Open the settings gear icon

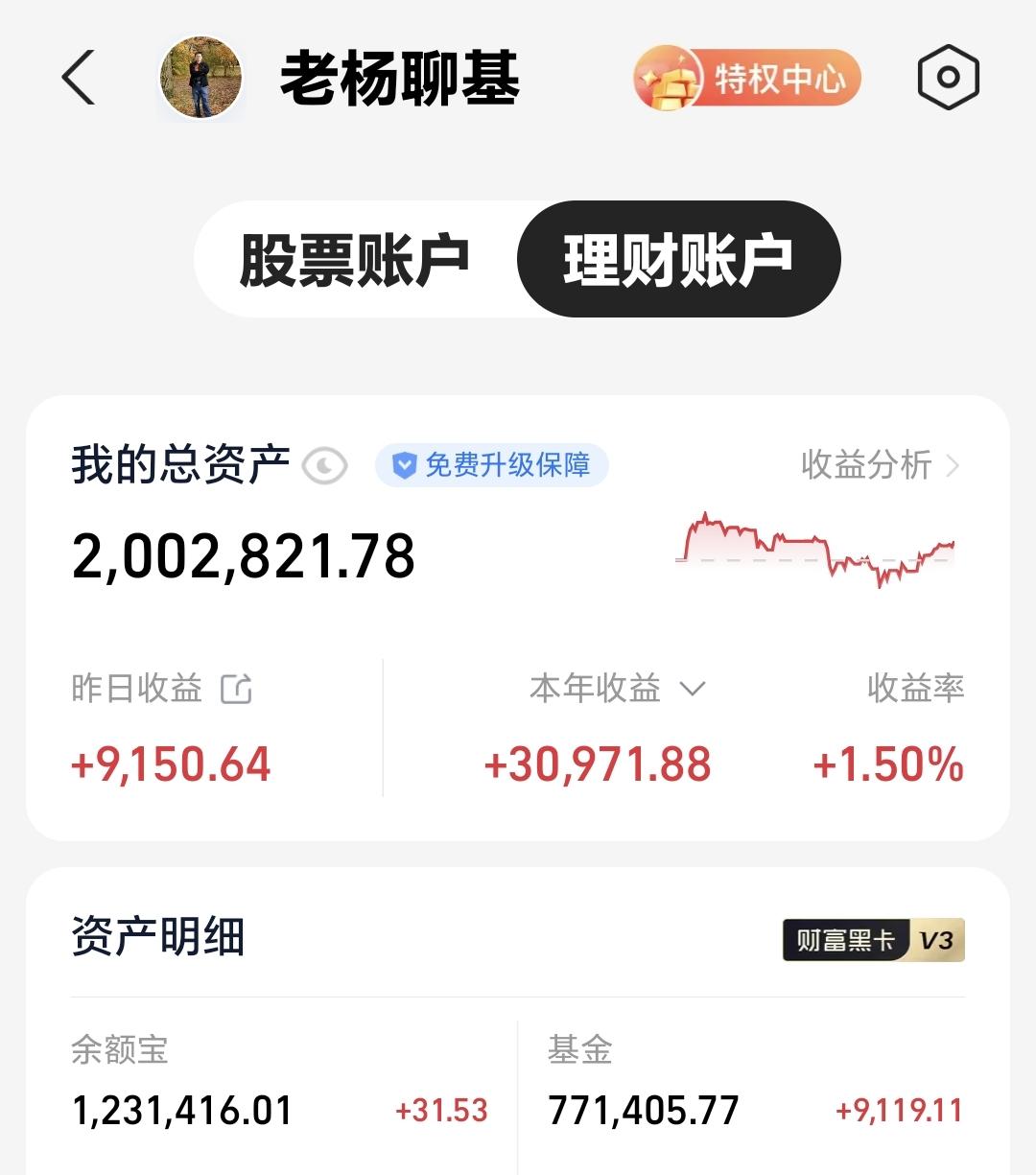click(947, 79)
